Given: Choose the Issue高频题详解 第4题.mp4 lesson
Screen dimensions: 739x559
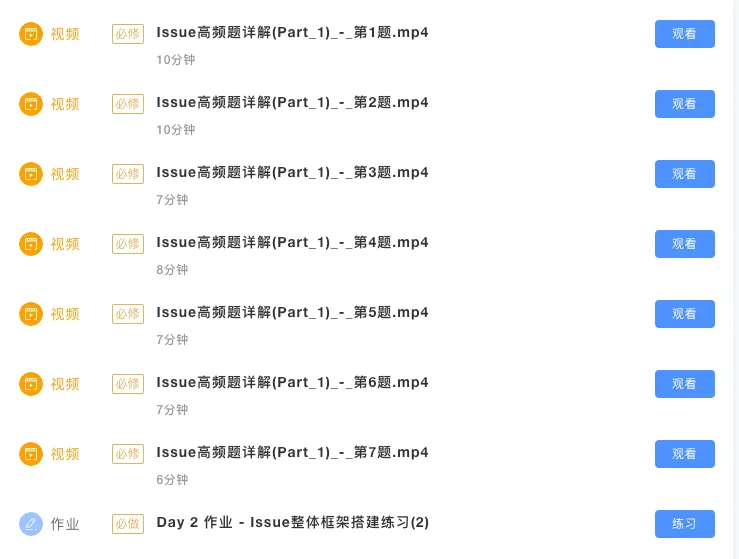Looking at the screenshot, I should (x=292, y=242).
